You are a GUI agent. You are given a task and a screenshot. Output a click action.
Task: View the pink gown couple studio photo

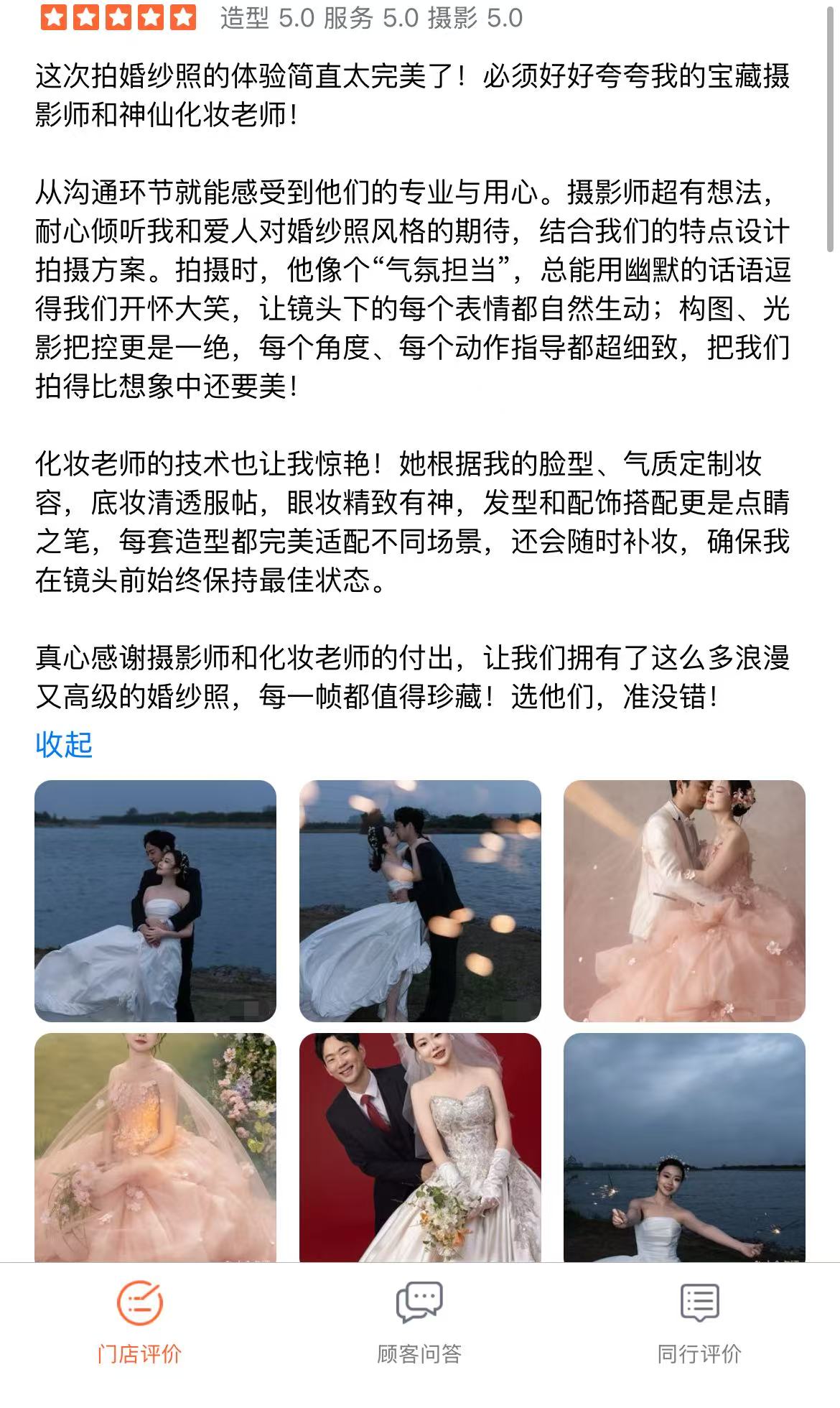[684, 901]
